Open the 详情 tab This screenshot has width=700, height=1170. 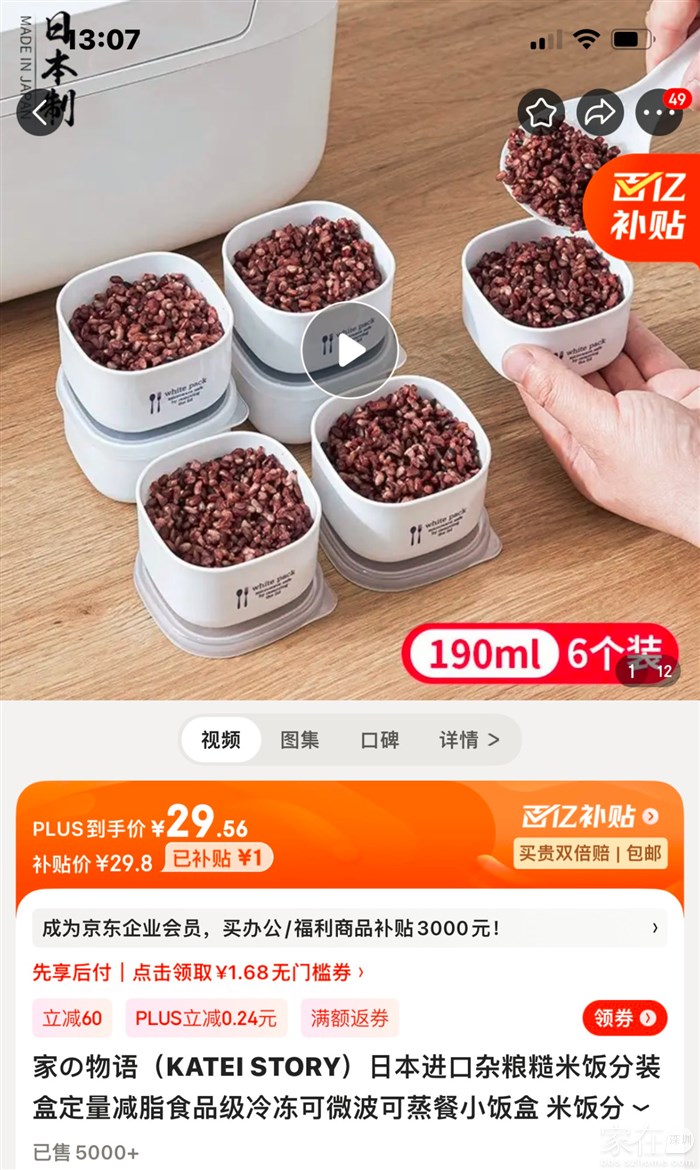click(x=468, y=740)
